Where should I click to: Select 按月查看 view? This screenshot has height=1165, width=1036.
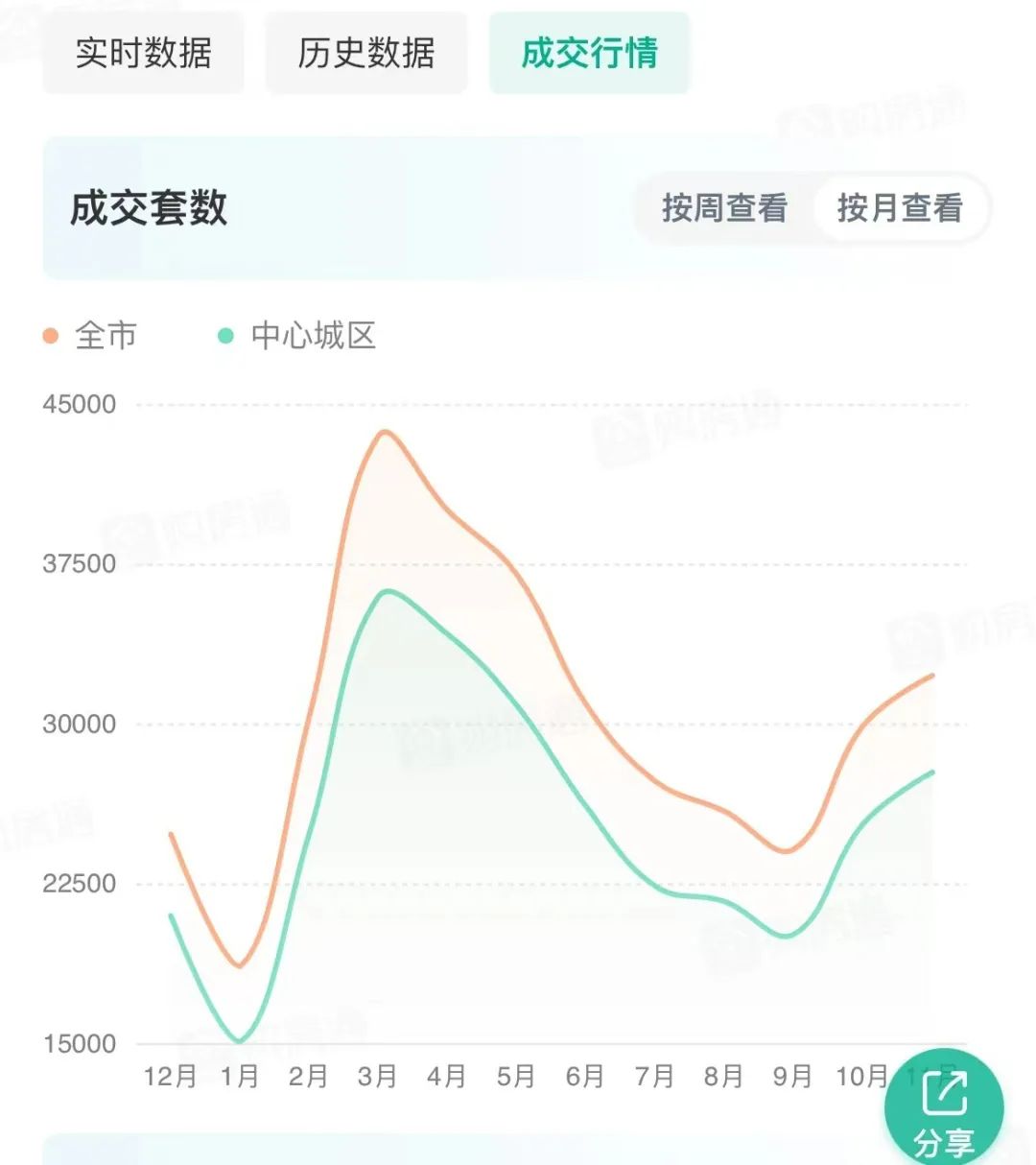click(900, 208)
